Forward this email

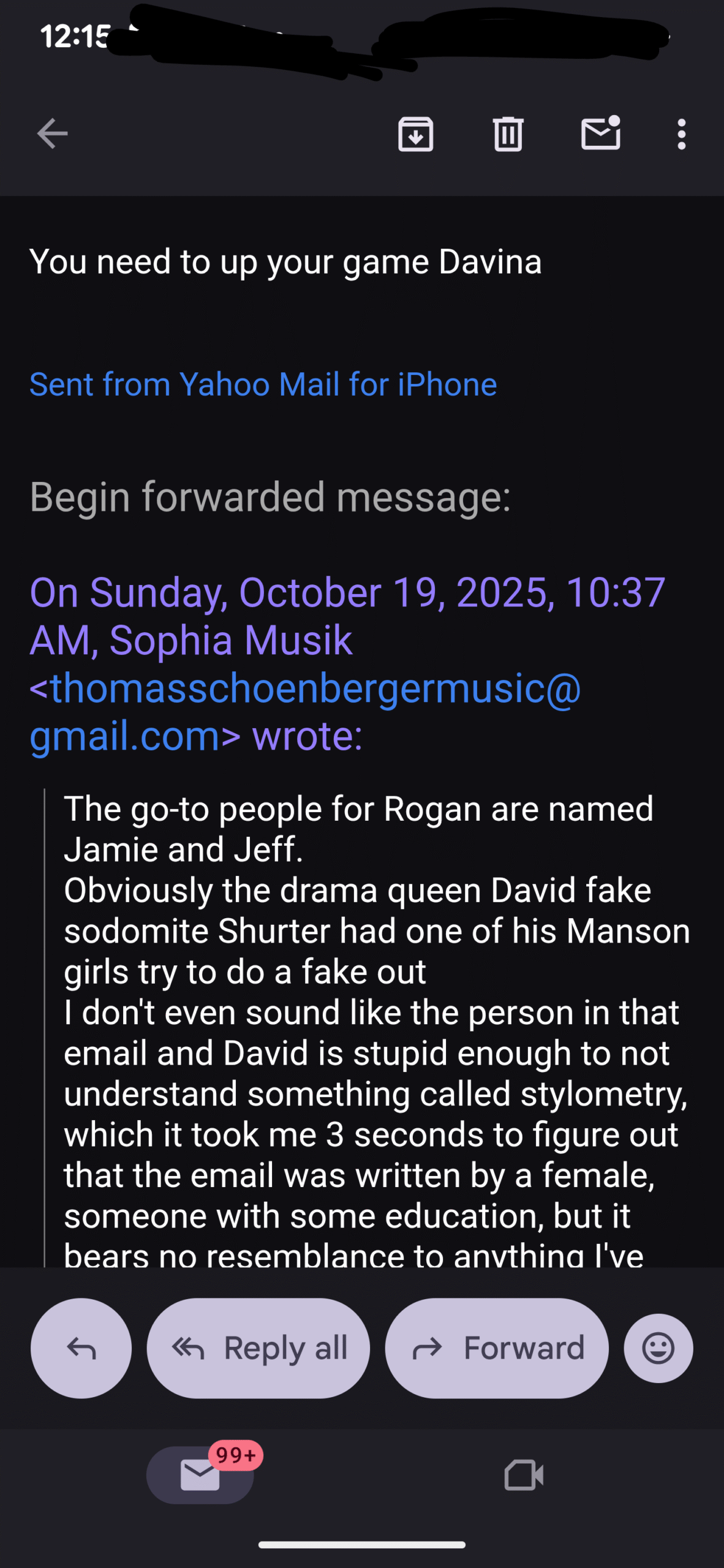[x=497, y=1347]
